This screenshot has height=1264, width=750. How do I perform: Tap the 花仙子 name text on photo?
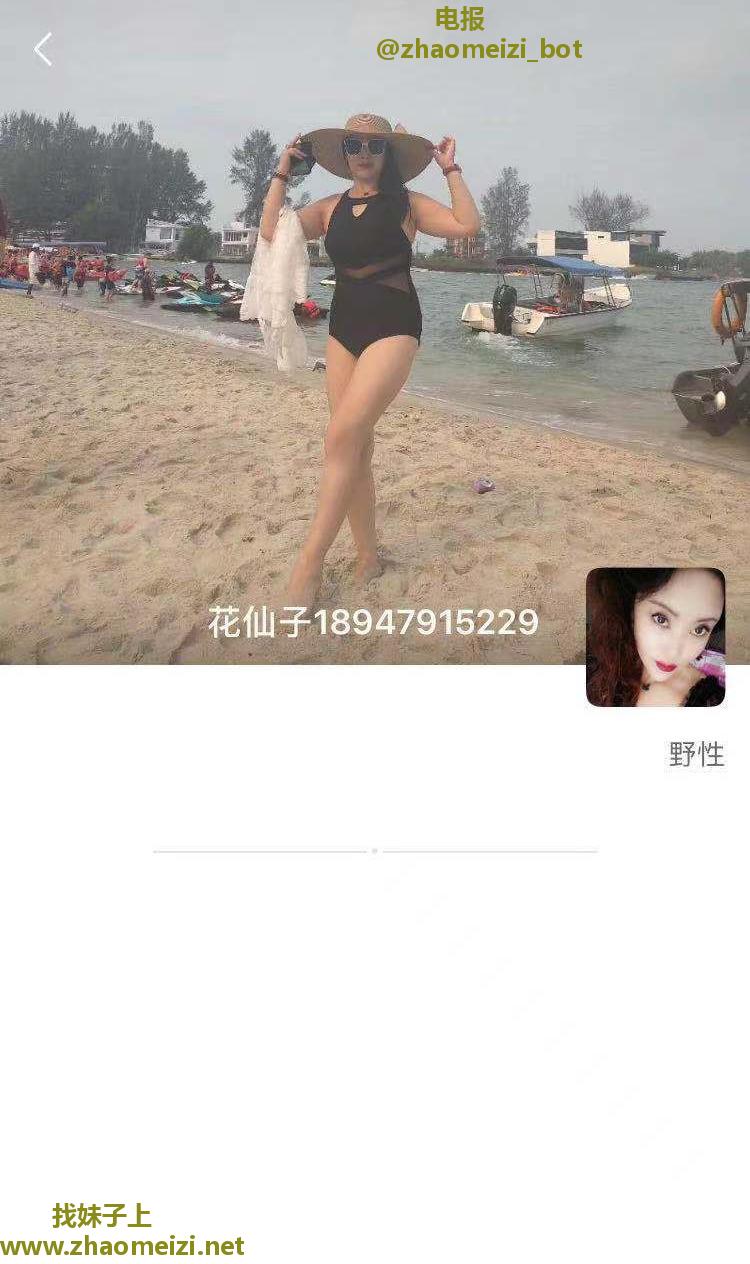(250, 622)
